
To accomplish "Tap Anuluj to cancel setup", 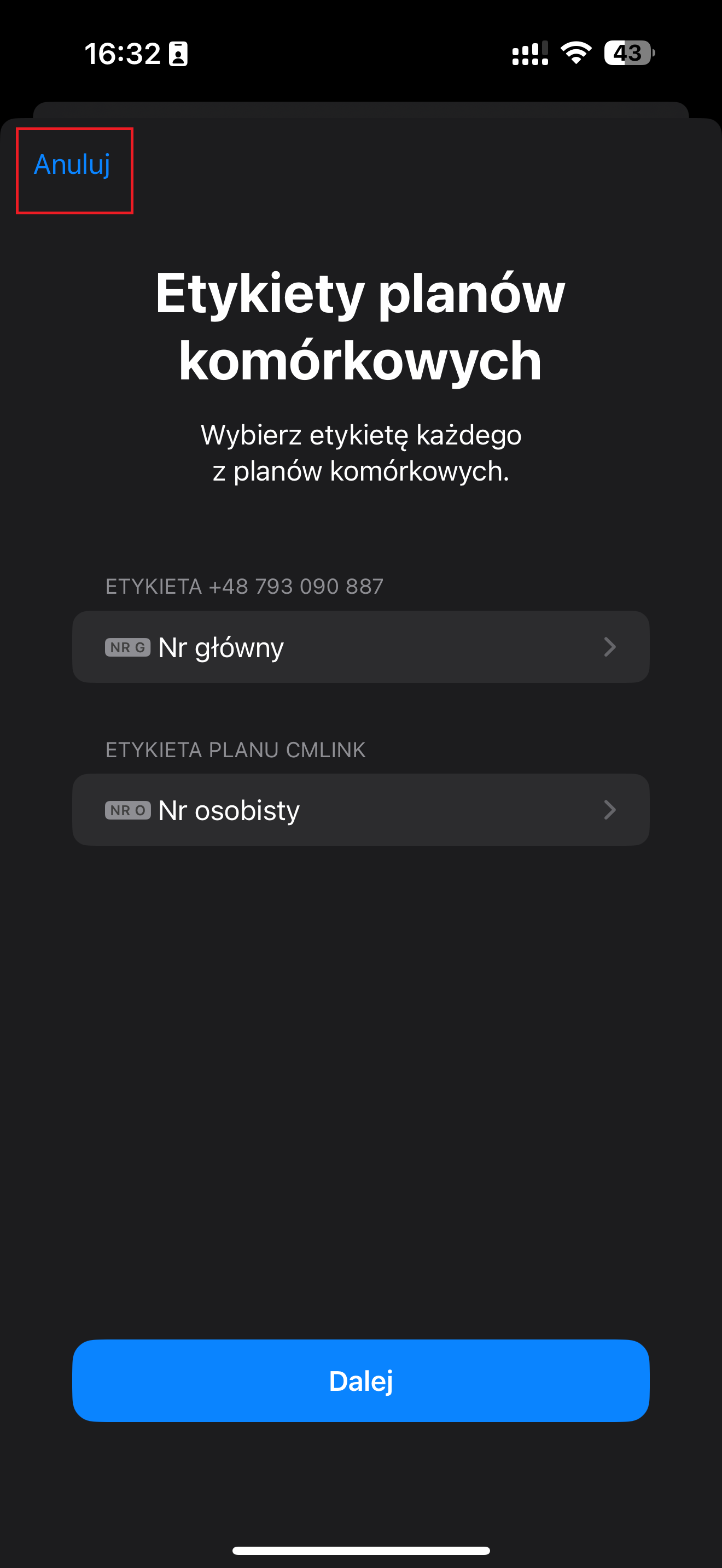I will tap(72, 165).
